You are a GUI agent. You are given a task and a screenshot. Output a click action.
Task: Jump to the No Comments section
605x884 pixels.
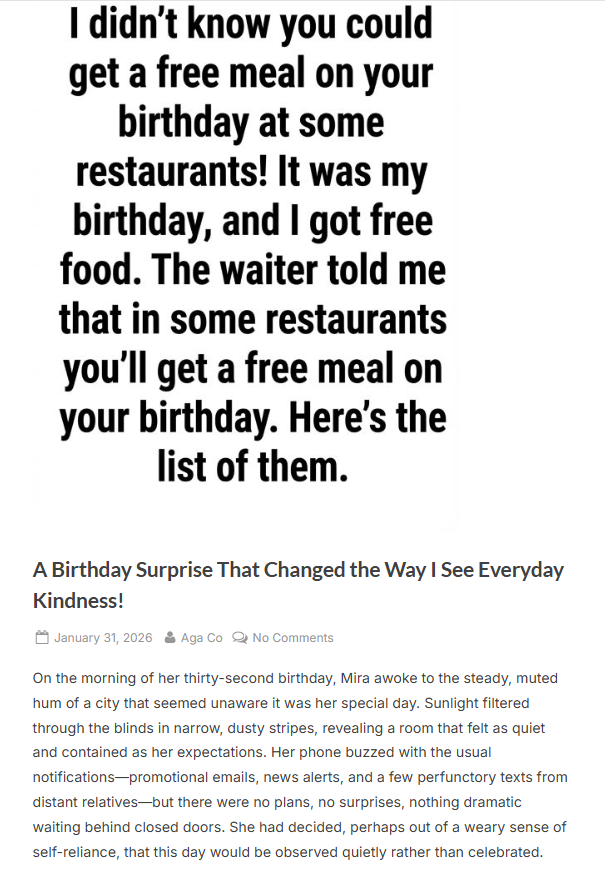pos(292,638)
